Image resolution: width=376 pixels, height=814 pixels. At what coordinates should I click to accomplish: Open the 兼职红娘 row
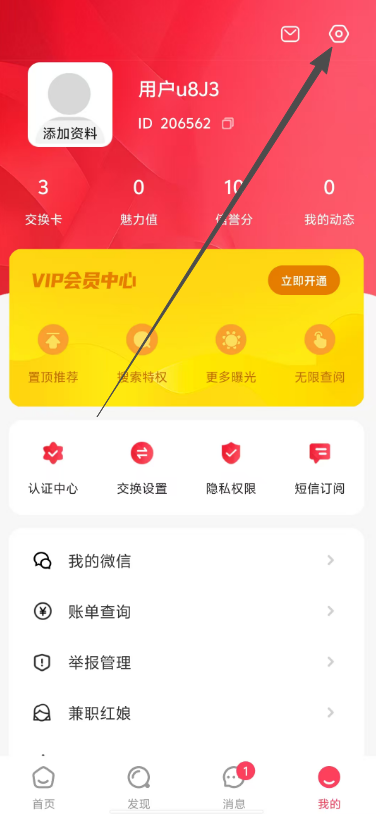(186, 713)
